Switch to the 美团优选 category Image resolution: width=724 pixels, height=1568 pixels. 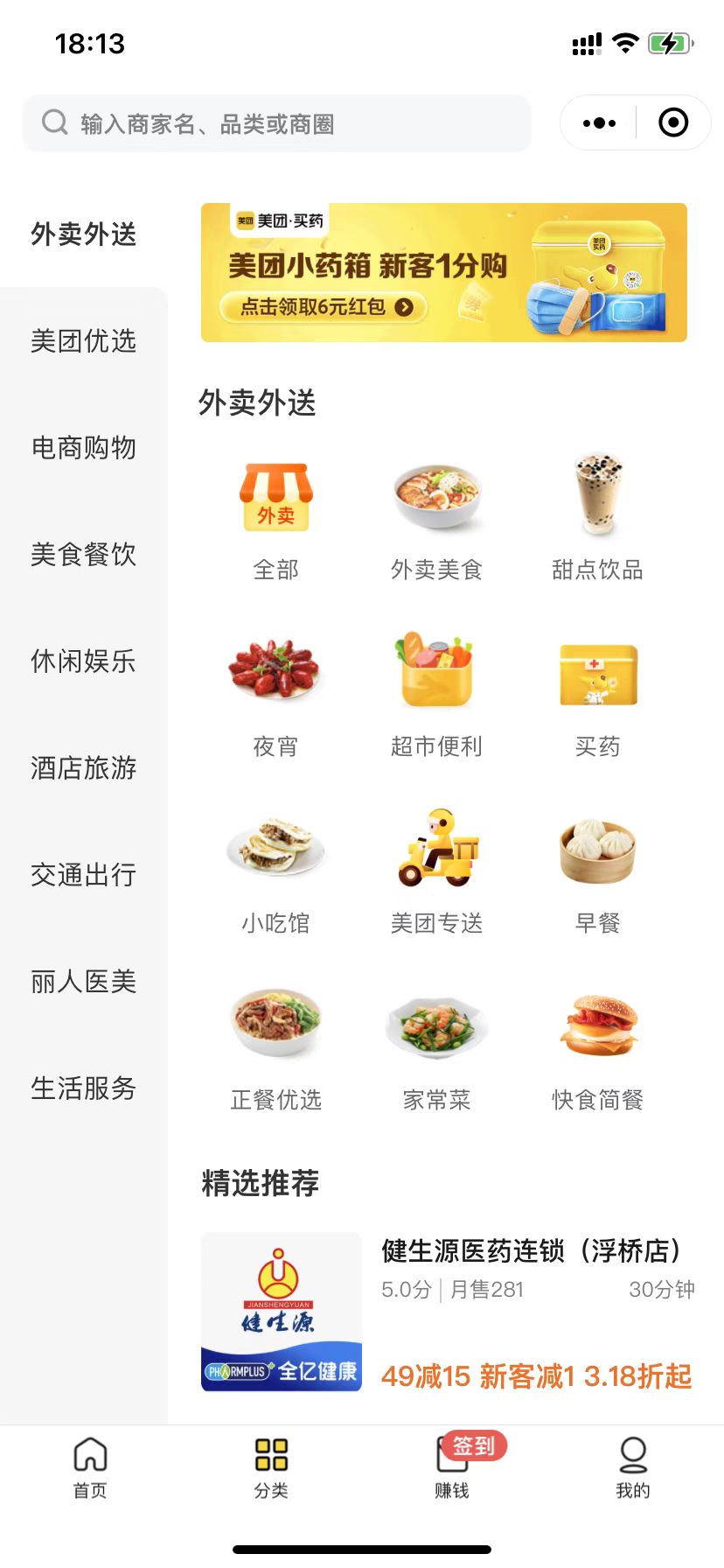(83, 340)
